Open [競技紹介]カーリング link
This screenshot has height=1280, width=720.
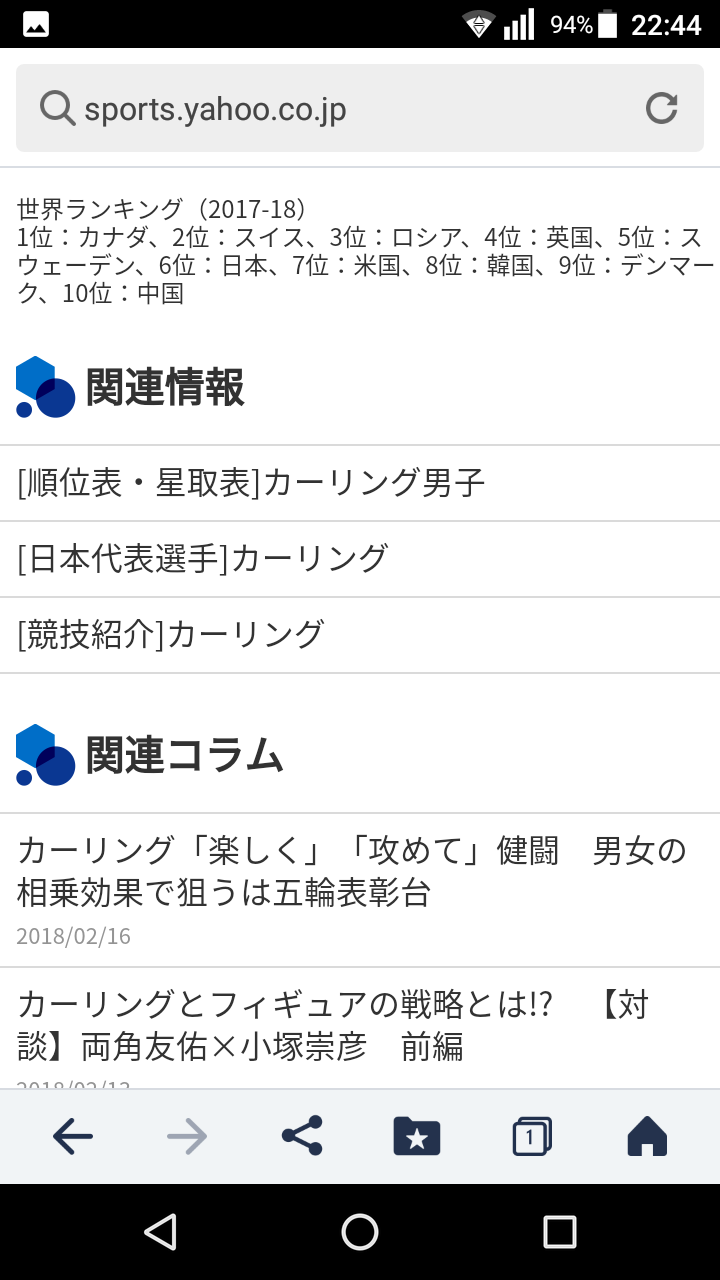point(360,635)
